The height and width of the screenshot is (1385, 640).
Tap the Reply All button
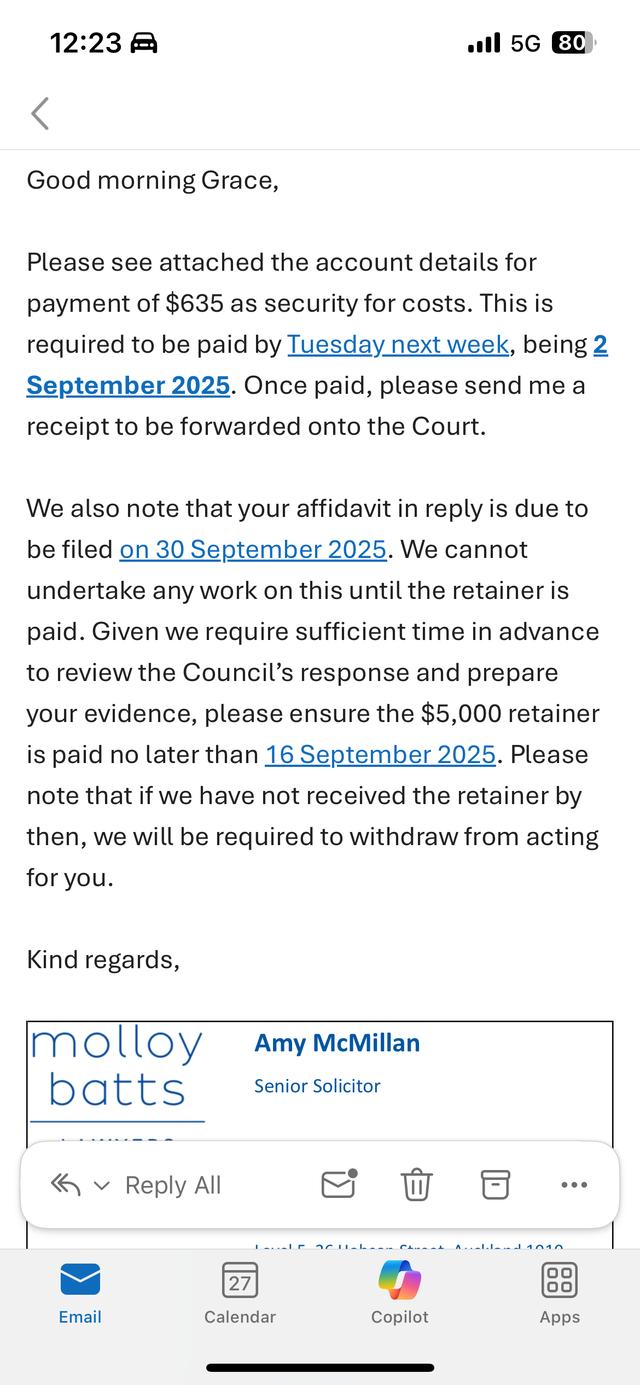pyautogui.click(x=172, y=1185)
